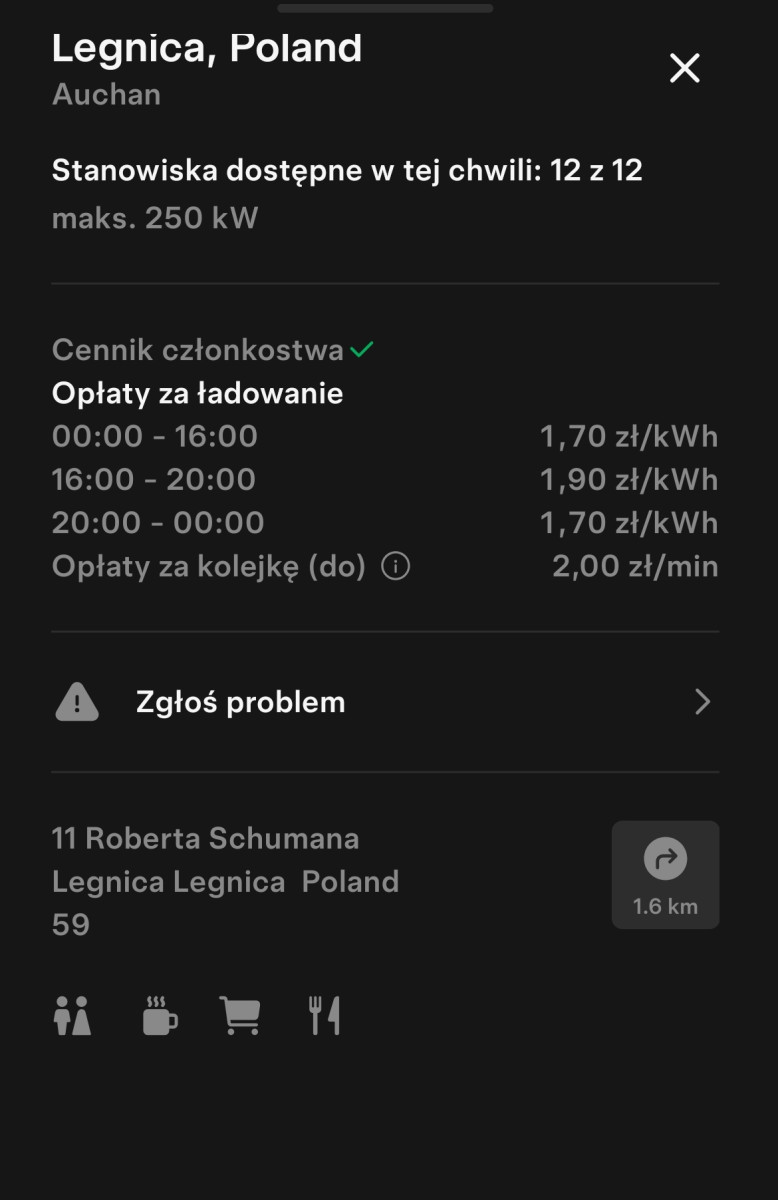Select the Legnica, Poland title
Viewport: 778px width, 1200px height.
click(206, 48)
